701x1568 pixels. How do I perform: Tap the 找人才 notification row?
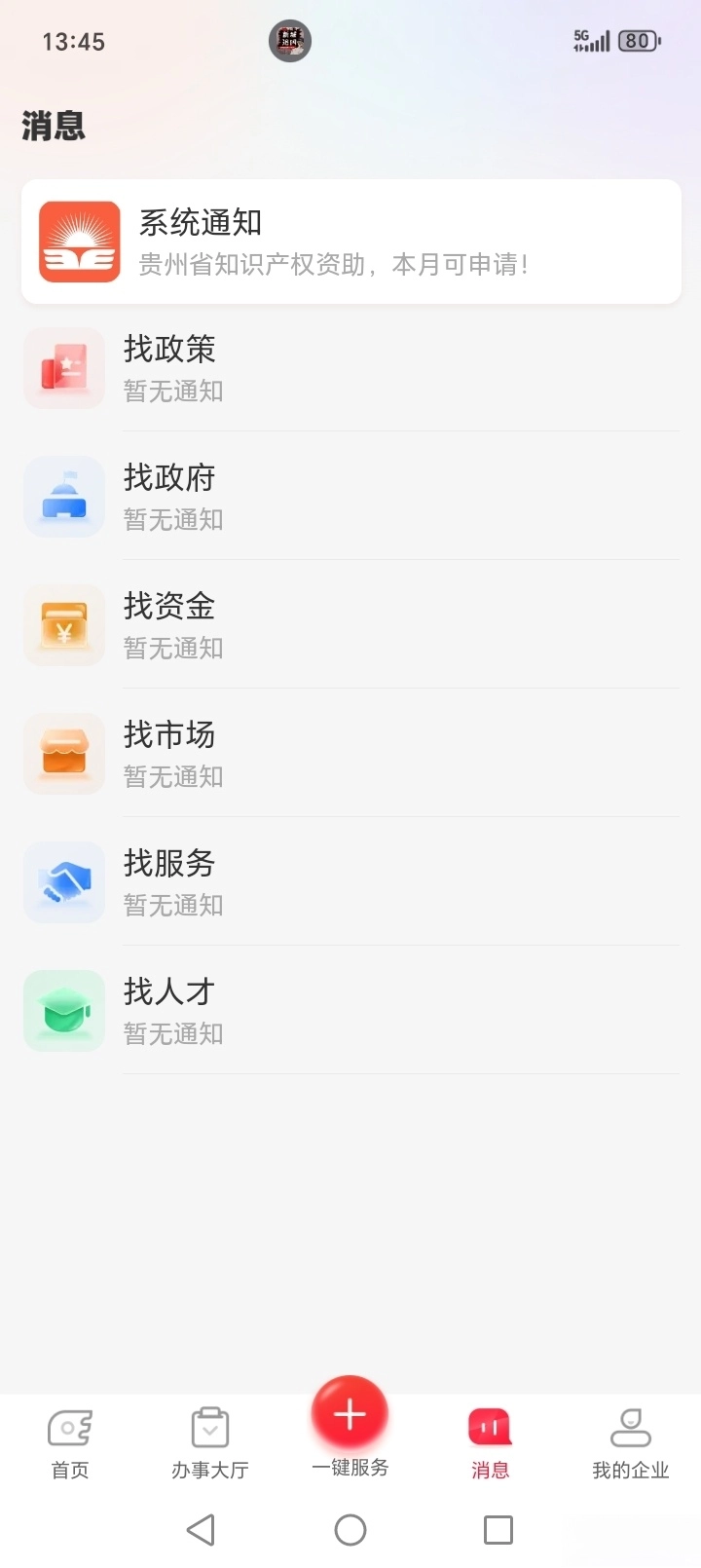[x=350, y=1011]
